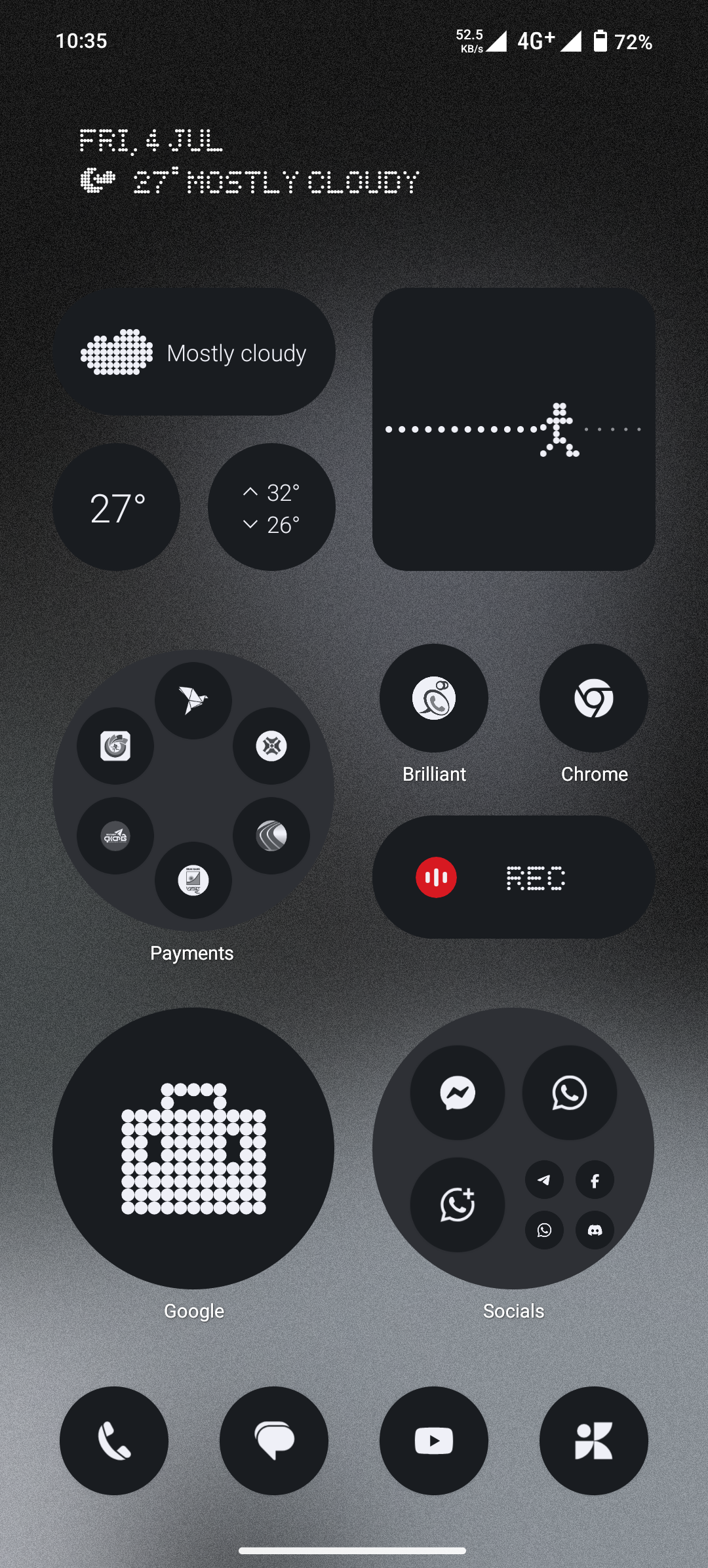Open the high/low temperature widget
Viewport: 708px width, 1568px height.
tap(271, 507)
